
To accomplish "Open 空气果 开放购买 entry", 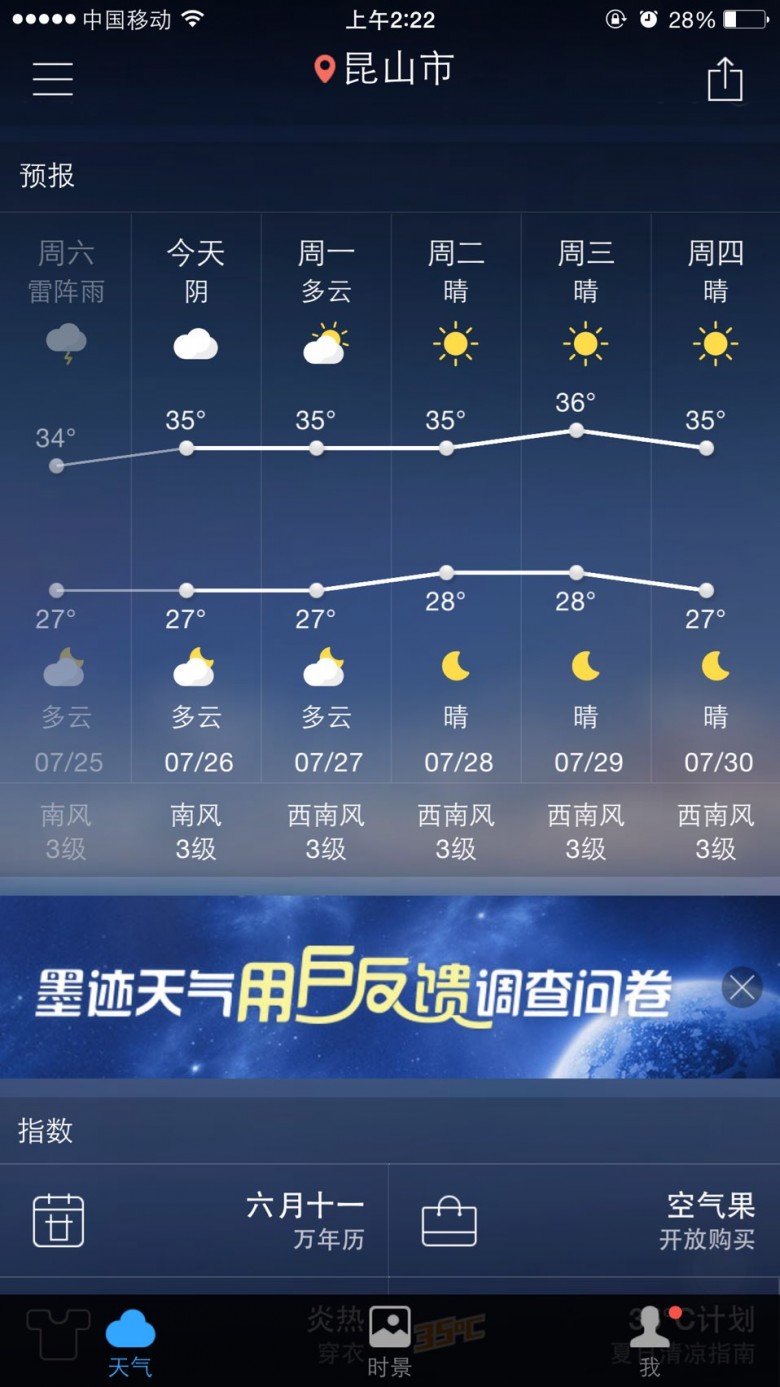I will pos(585,1220).
